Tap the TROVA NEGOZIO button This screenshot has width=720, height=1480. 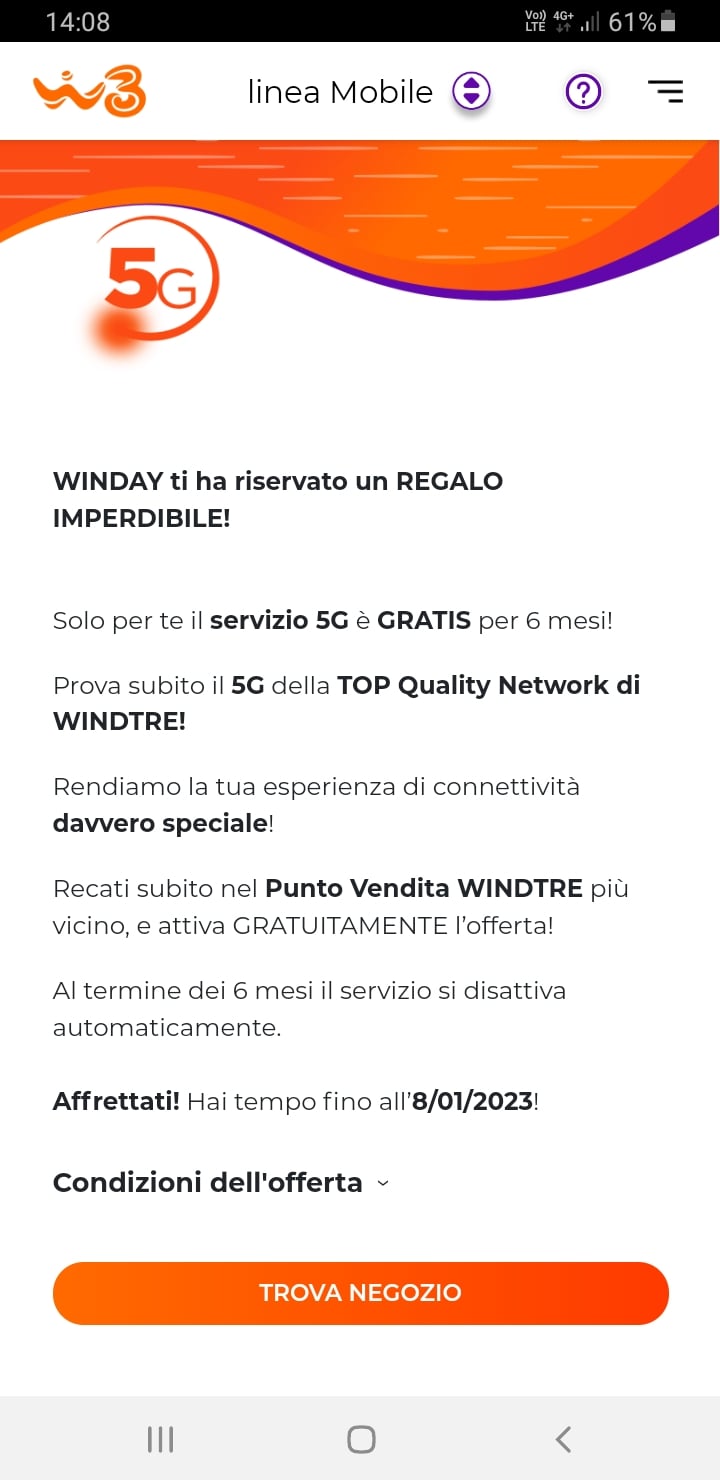click(360, 1293)
